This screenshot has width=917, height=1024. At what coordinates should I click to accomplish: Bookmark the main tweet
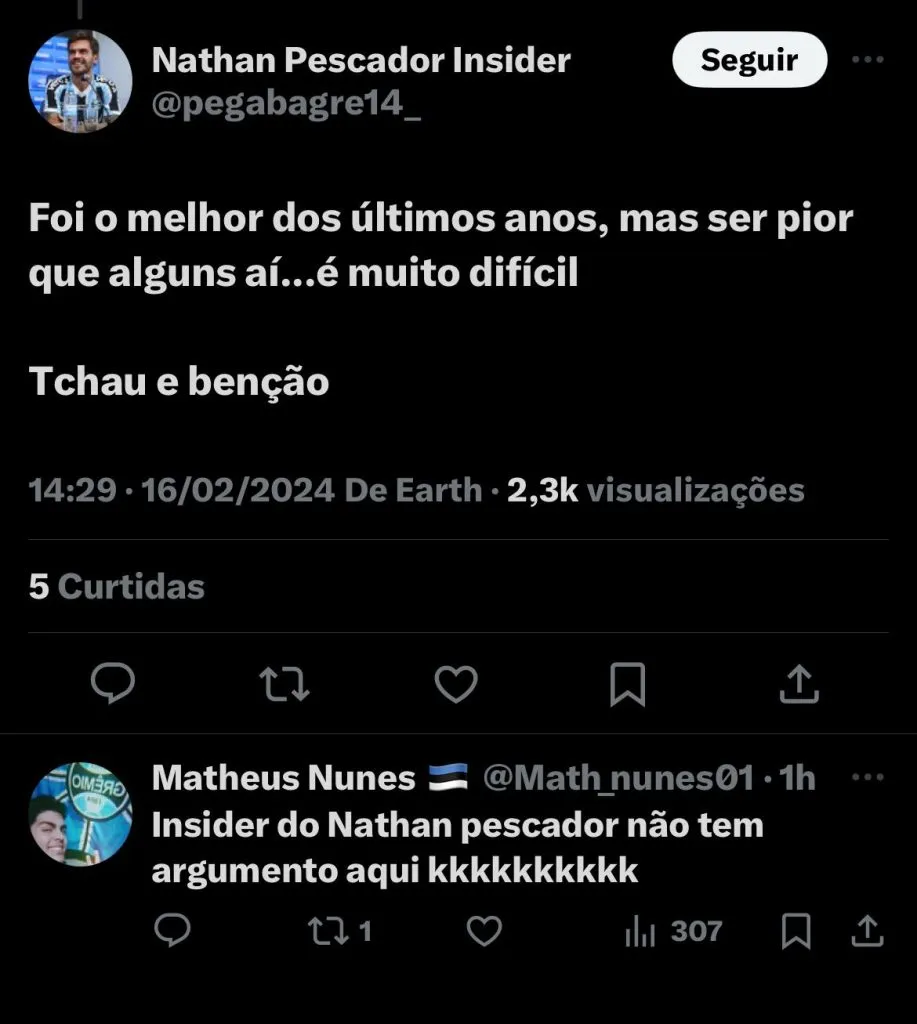point(628,685)
